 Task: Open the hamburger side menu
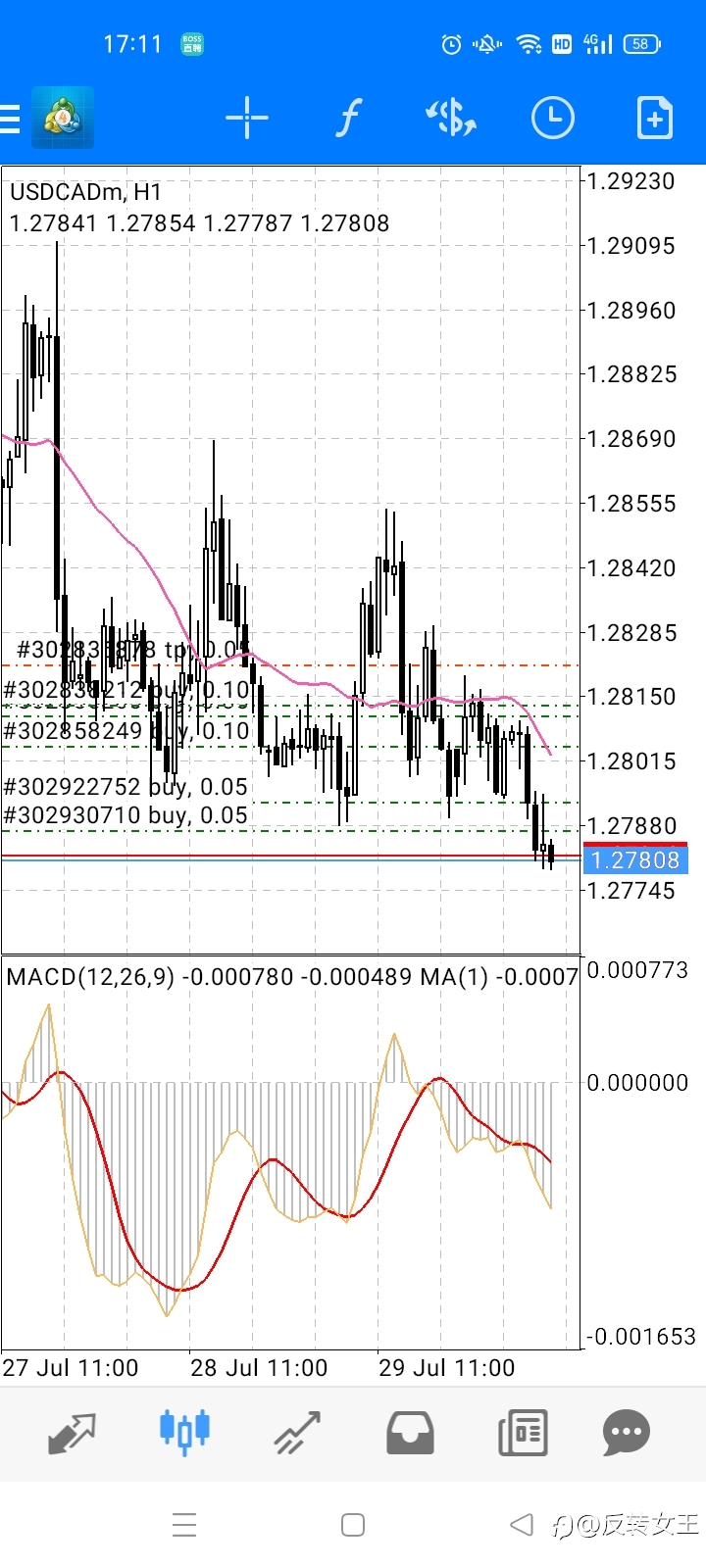(10, 119)
